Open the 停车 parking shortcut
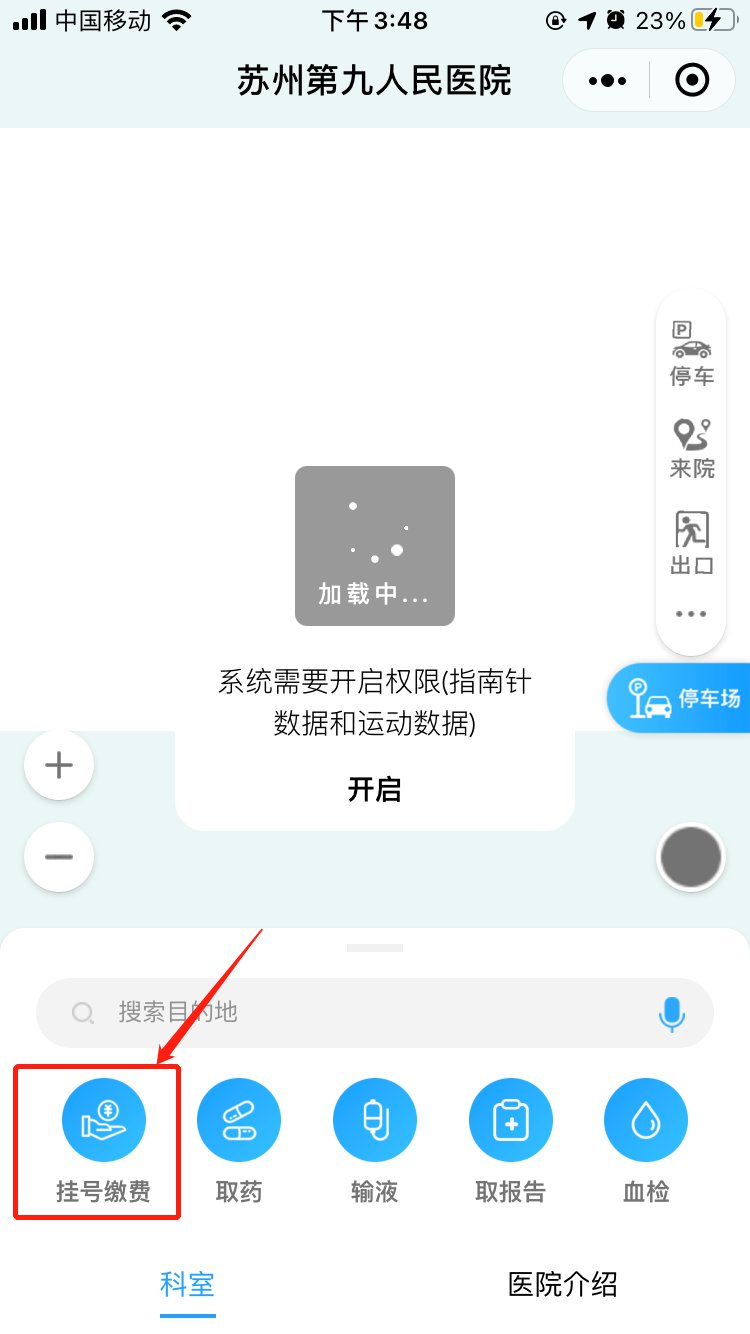This screenshot has height=1334, width=750. click(x=691, y=354)
